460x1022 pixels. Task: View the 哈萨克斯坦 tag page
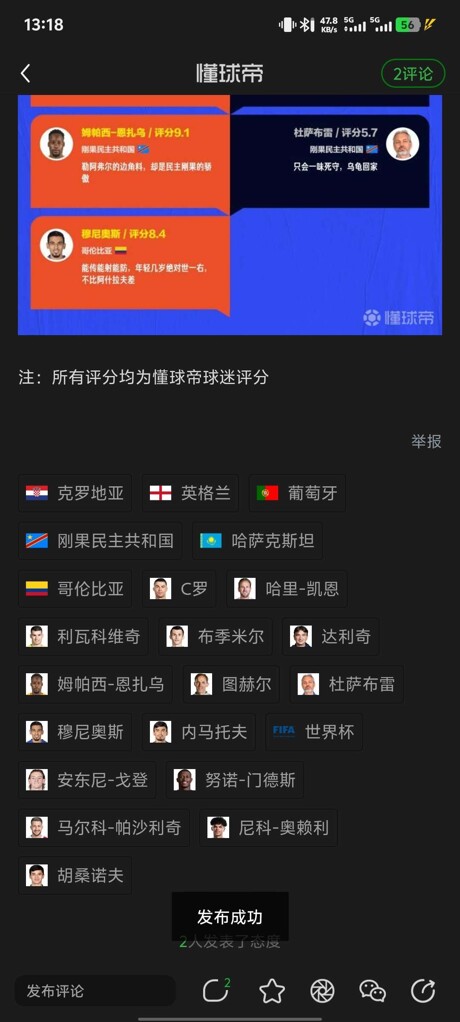point(257,540)
